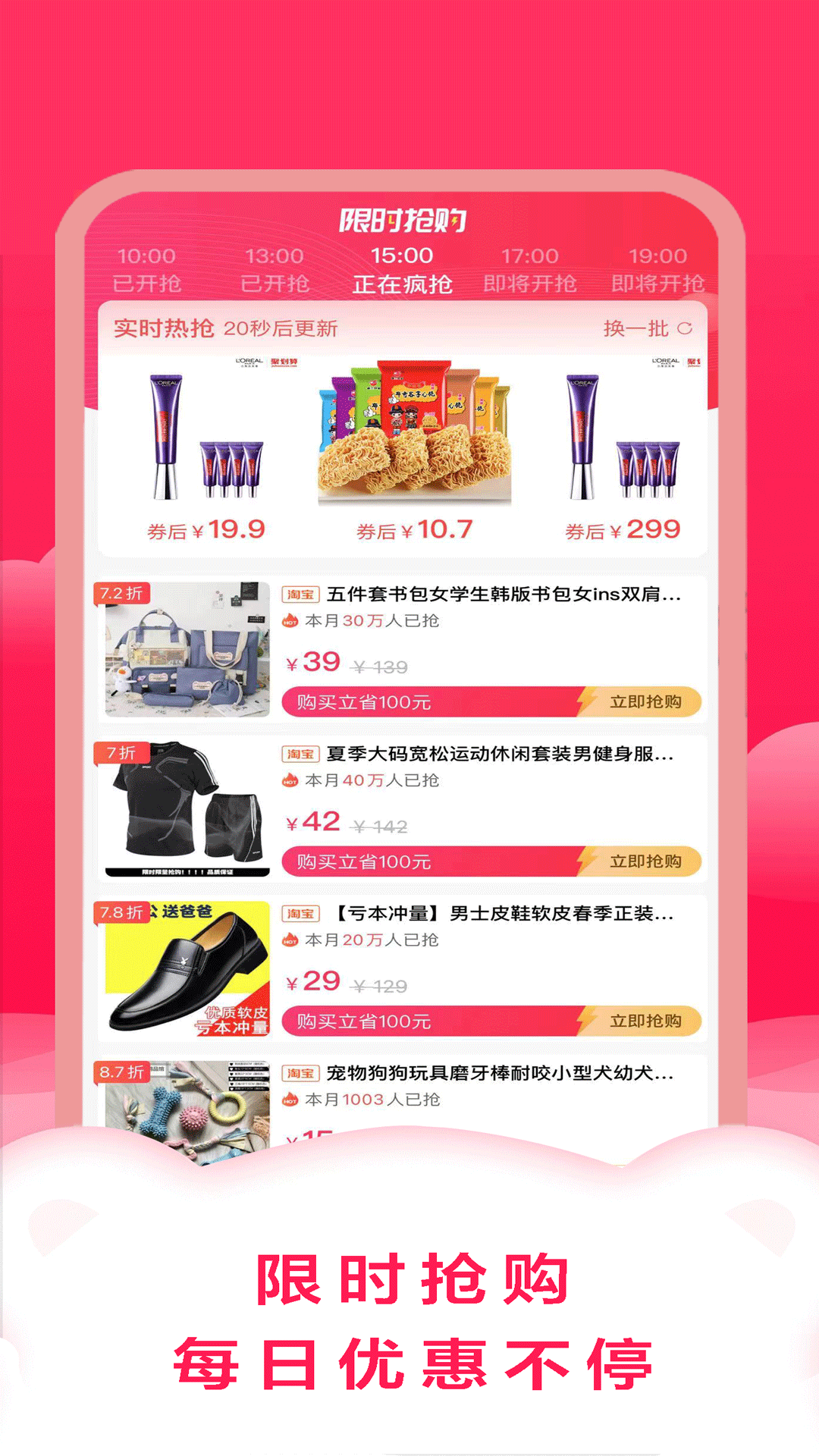Screen dimensions: 819x1456
Task: Open the 17:00 即将开抢 tab
Action: (531, 271)
